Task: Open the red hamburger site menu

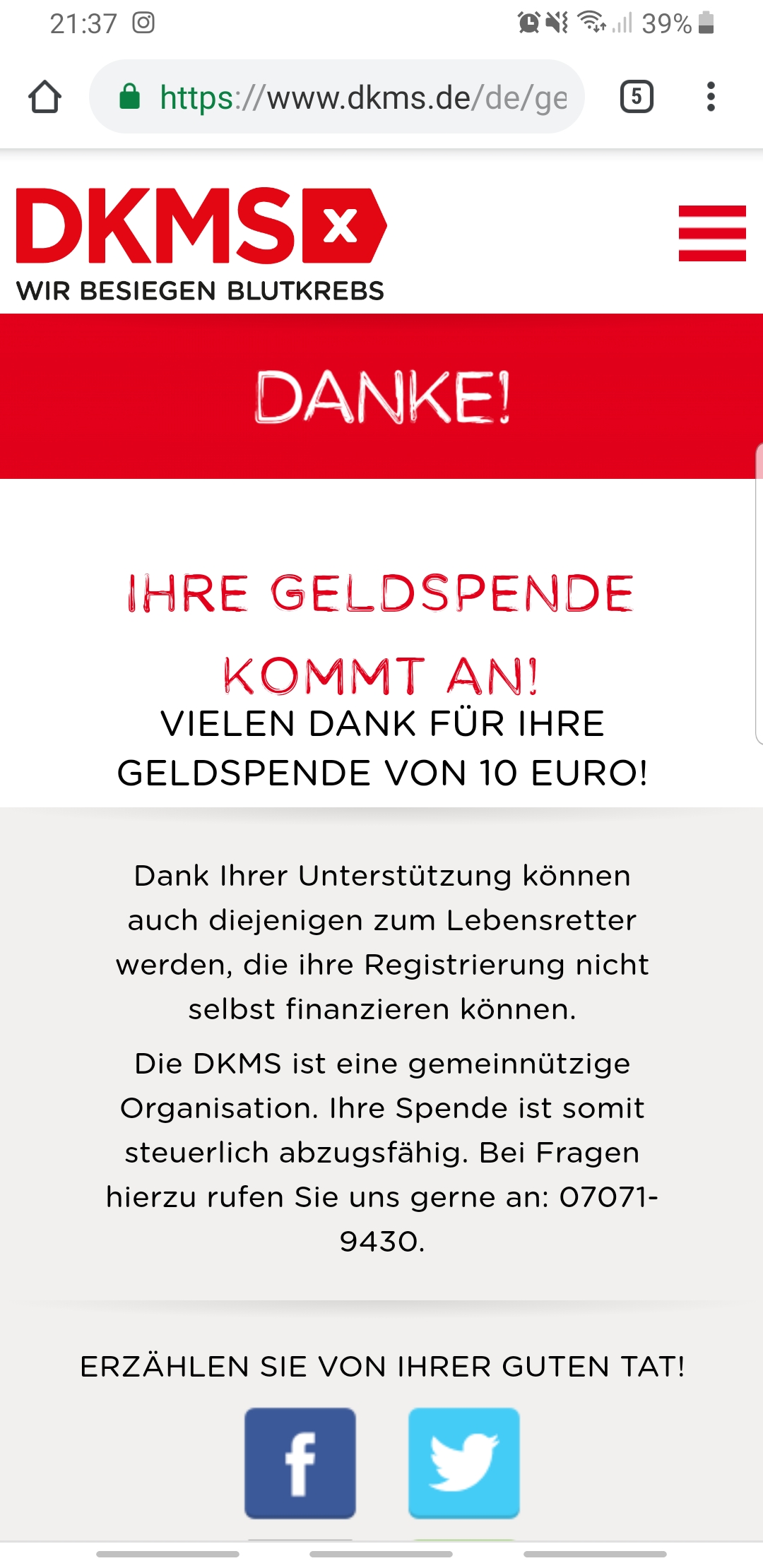Action: click(712, 233)
